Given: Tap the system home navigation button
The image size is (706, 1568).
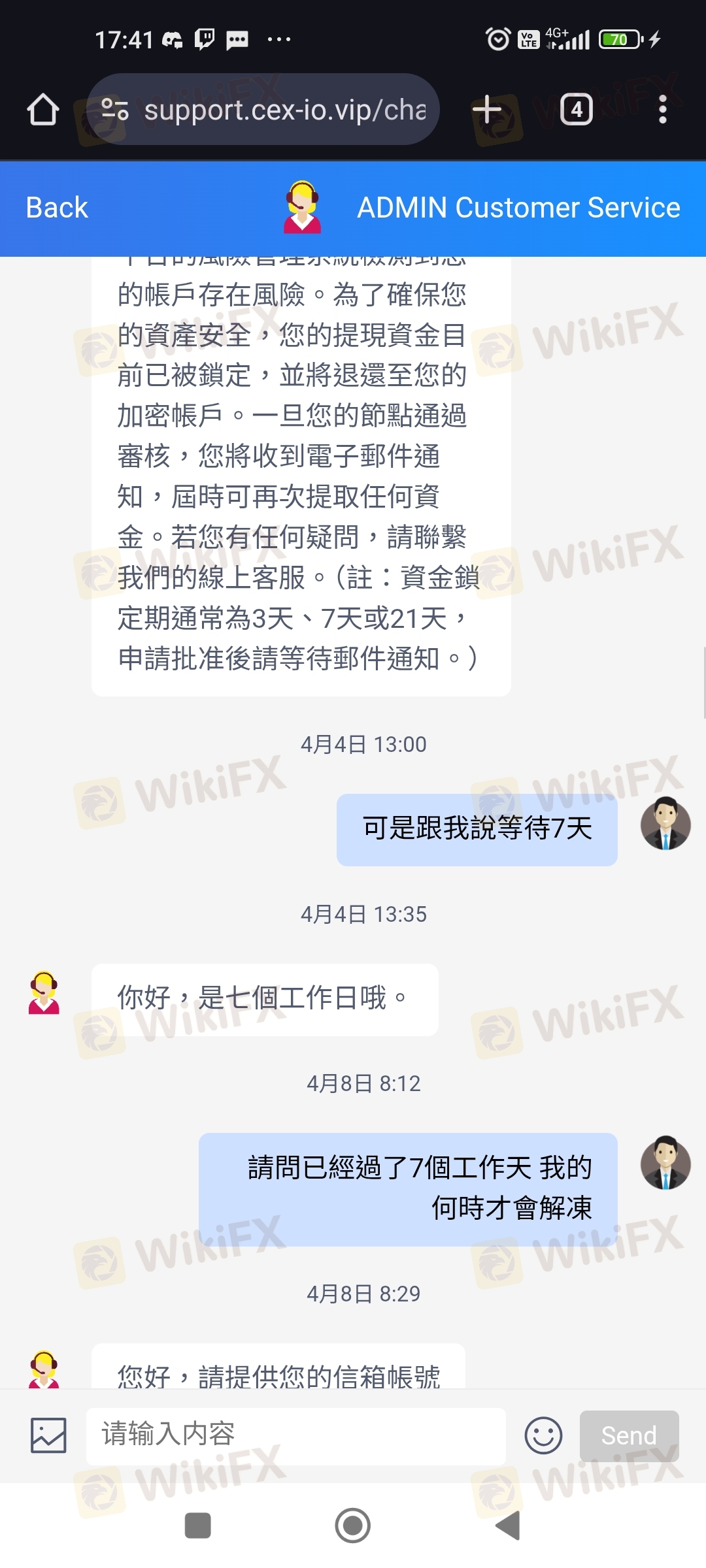Looking at the screenshot, I should pos(353,1526).
